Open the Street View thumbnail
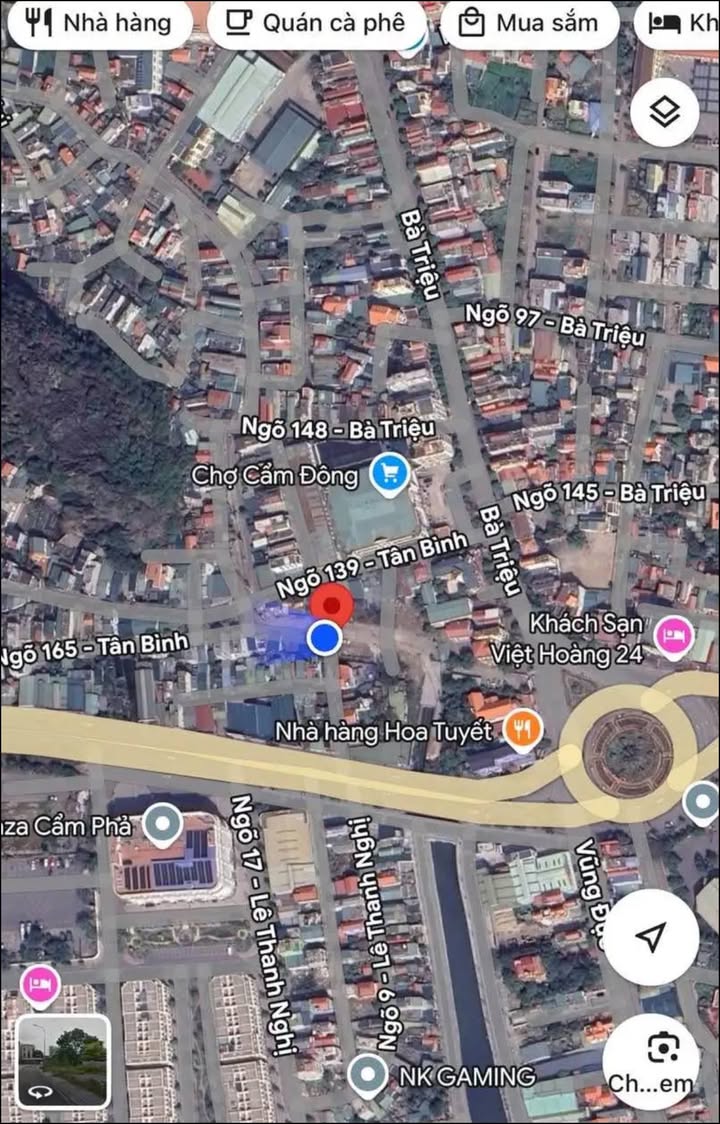The image size is (720, 1124). (63, 1062)
